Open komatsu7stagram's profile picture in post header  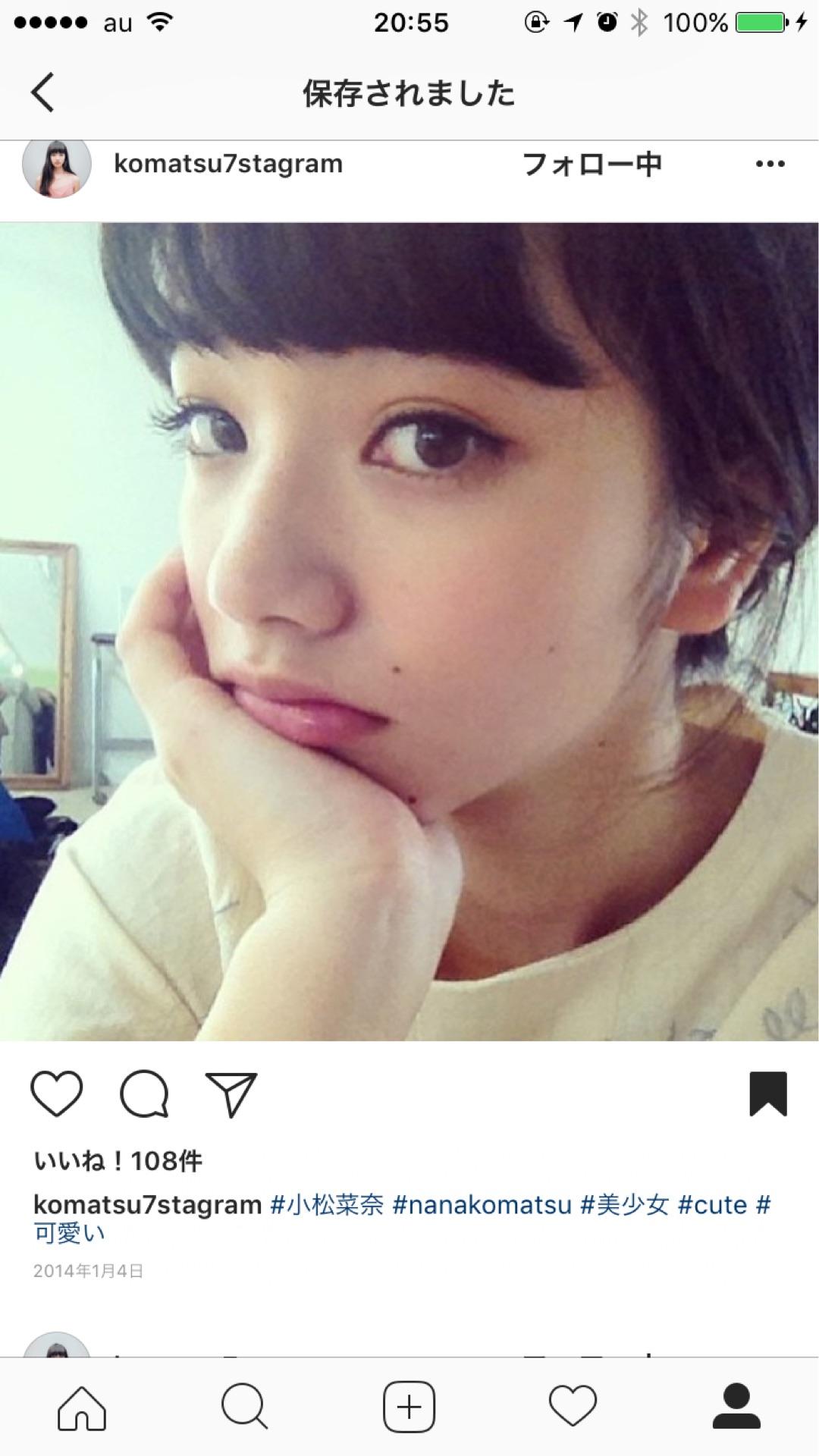click(57, 165)
